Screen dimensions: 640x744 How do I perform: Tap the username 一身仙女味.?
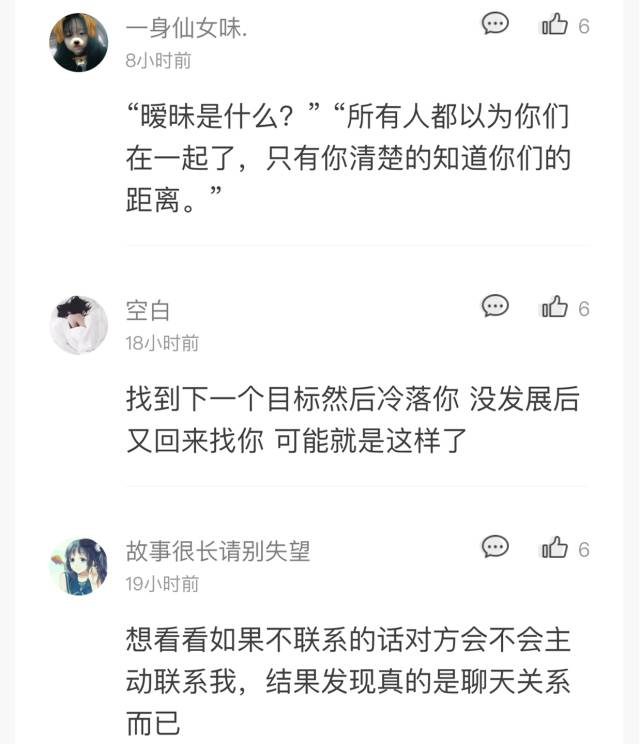click(x=187, y=29)
